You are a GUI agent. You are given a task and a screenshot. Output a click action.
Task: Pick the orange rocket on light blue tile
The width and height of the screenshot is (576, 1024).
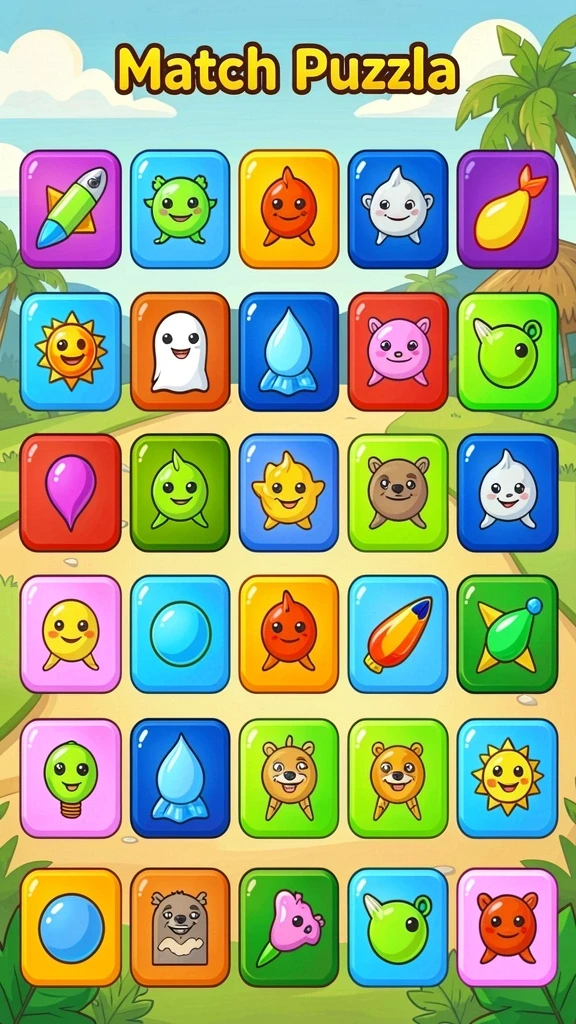click(x=398, y=633)
